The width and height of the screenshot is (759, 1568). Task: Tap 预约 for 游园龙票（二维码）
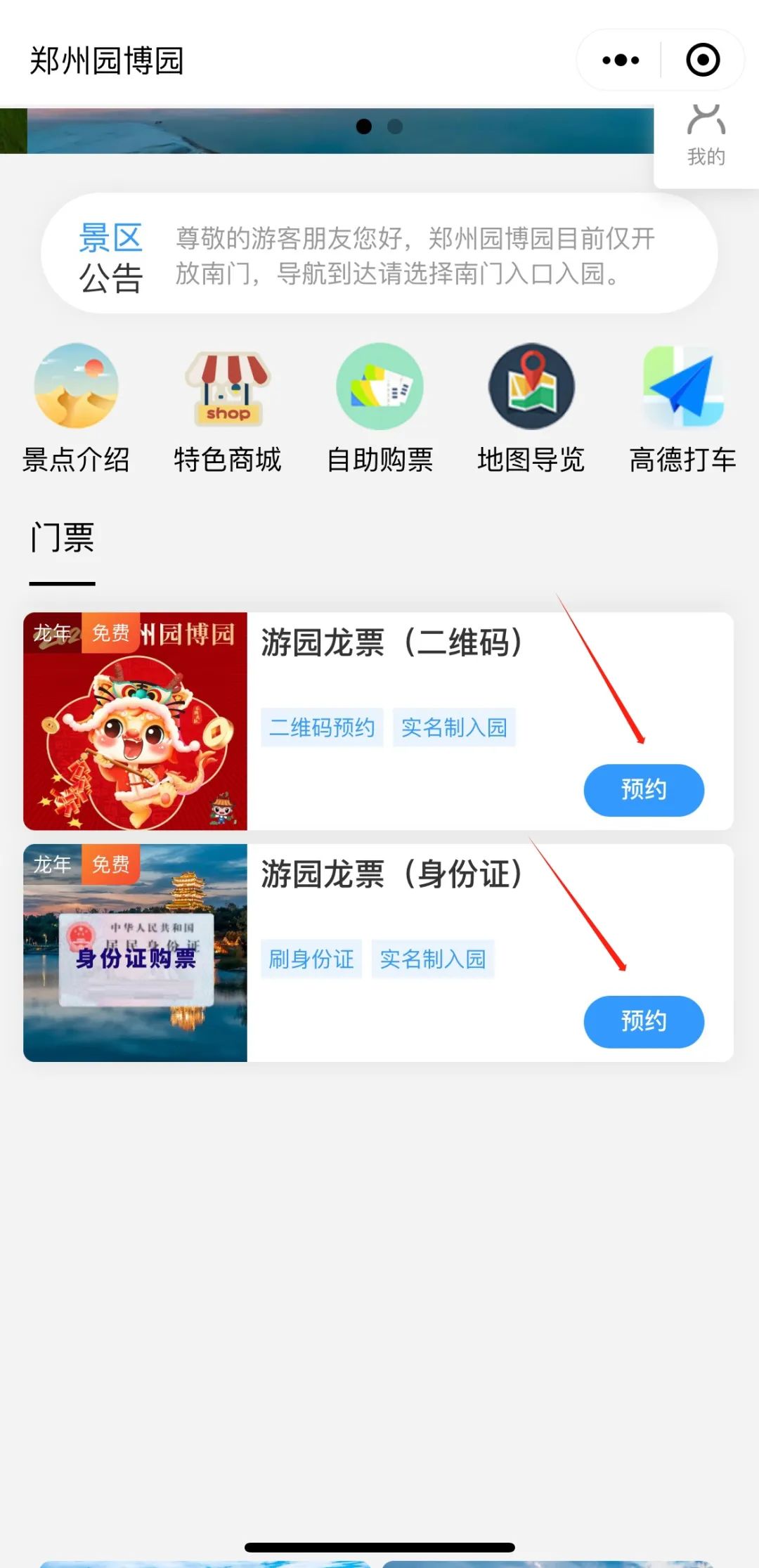click(x=643, y=790)
